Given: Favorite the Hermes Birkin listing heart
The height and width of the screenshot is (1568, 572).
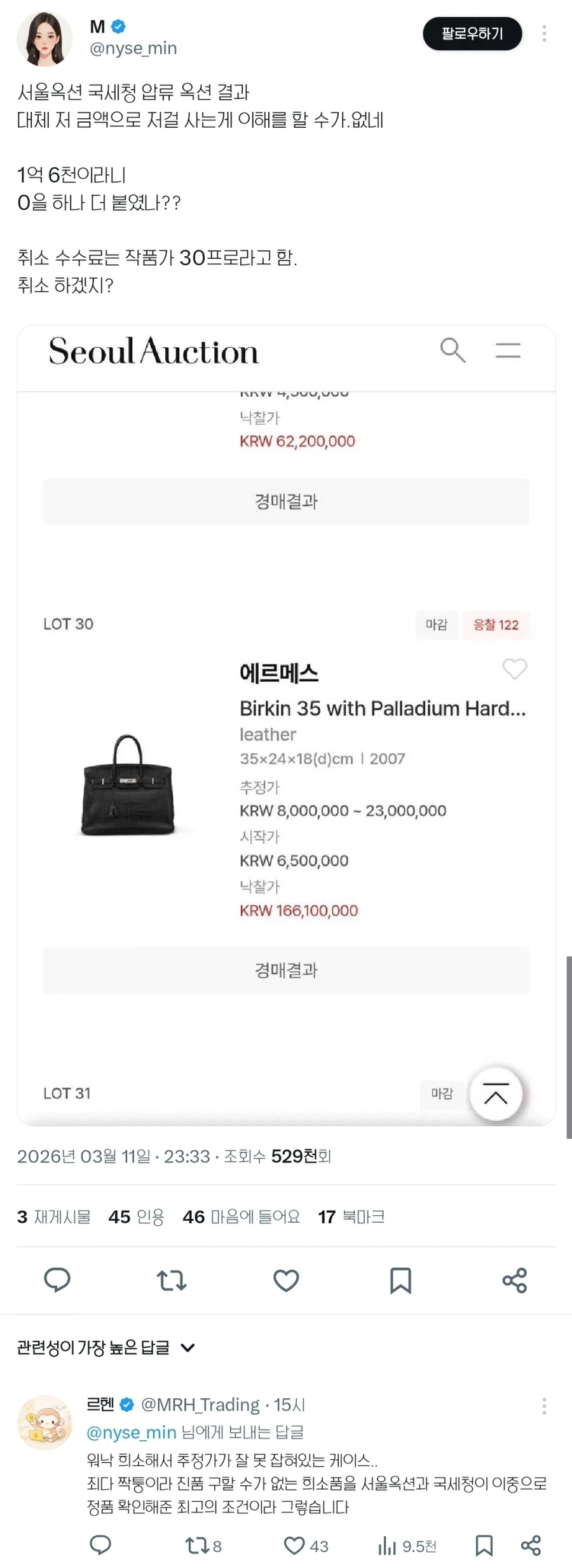Looking at the screenshot, I should click(x=514, y=670).
